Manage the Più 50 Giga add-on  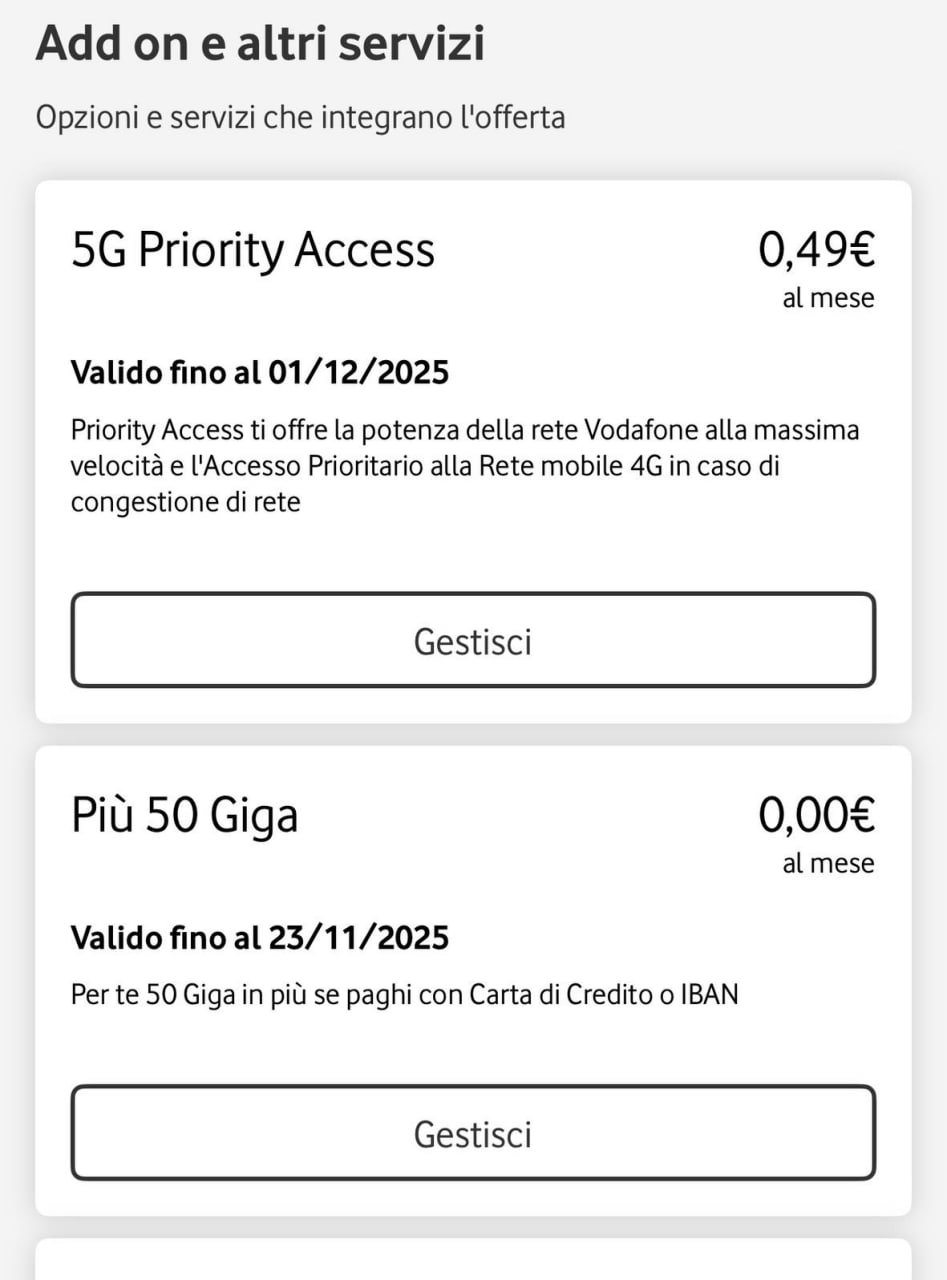click(x=473, y=1133)
